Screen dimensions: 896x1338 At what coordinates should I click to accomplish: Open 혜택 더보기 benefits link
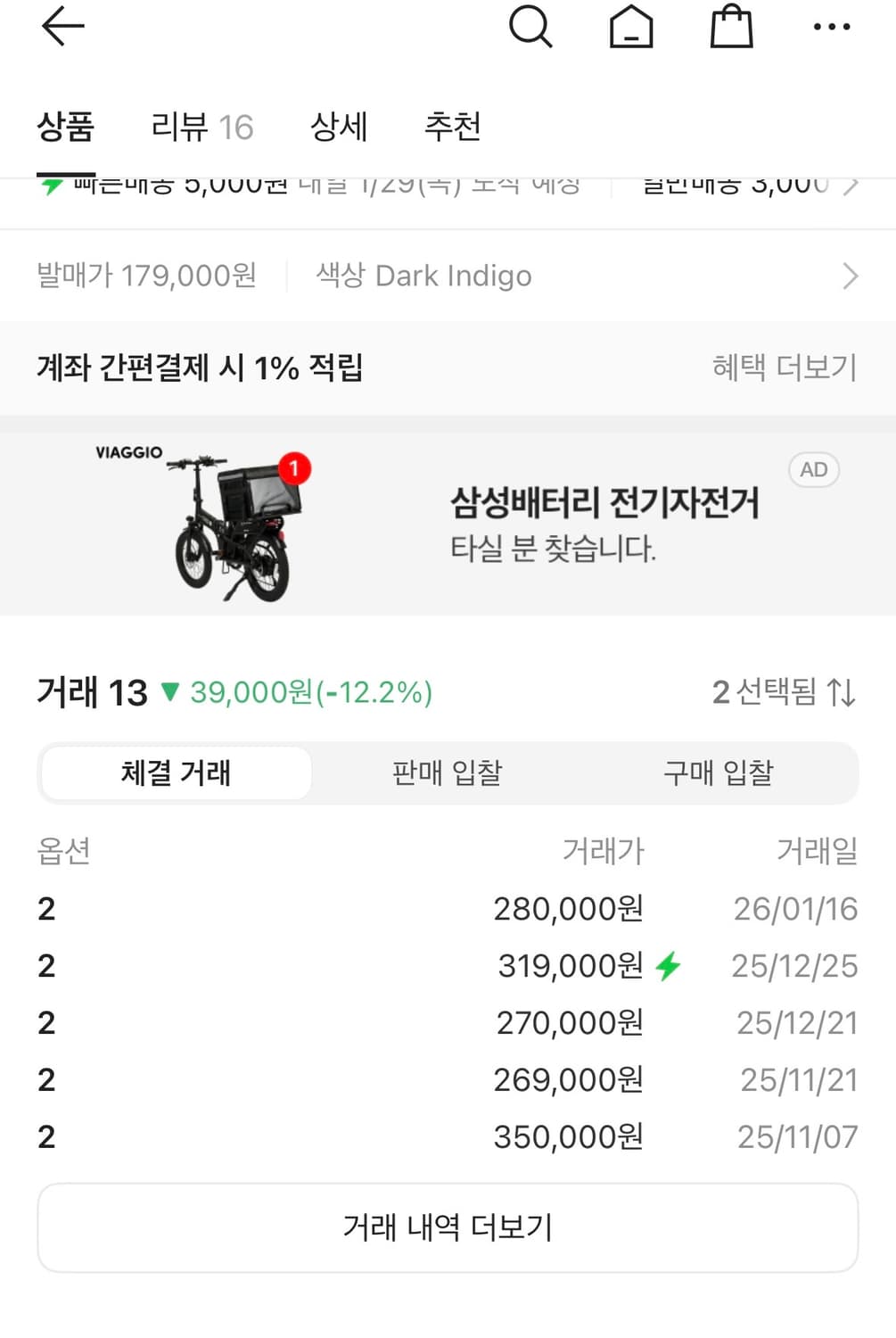point(785,366)
